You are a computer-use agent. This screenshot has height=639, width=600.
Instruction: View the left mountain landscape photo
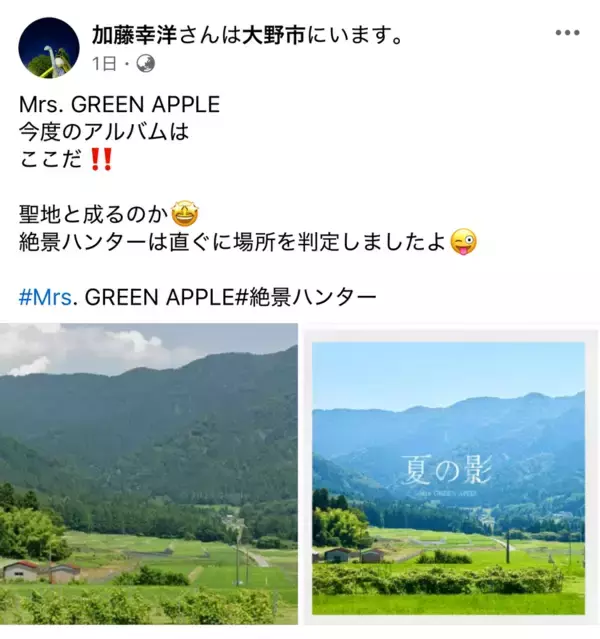[148, 475]
